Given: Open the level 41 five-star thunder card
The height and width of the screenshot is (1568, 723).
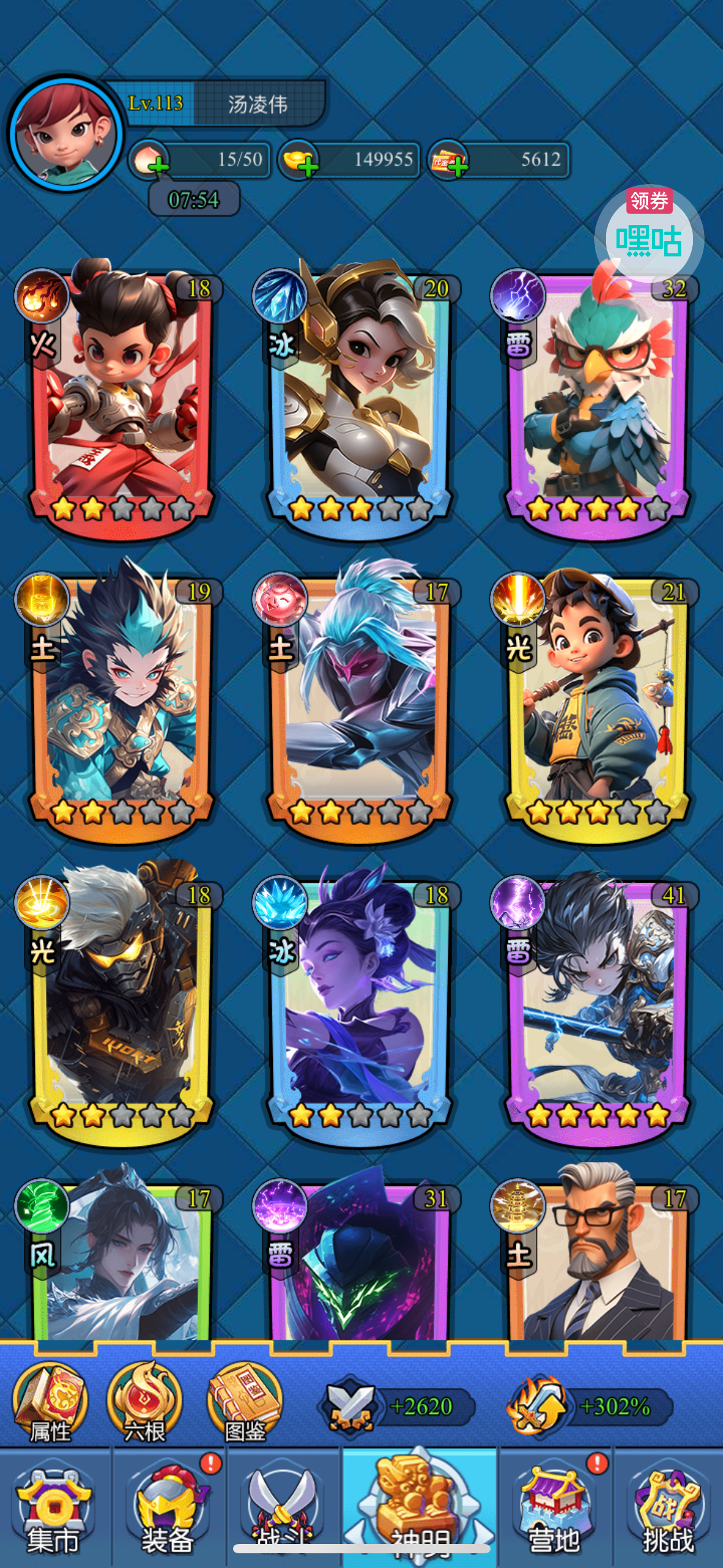Looking at the screenshot, I should 597,1006.
